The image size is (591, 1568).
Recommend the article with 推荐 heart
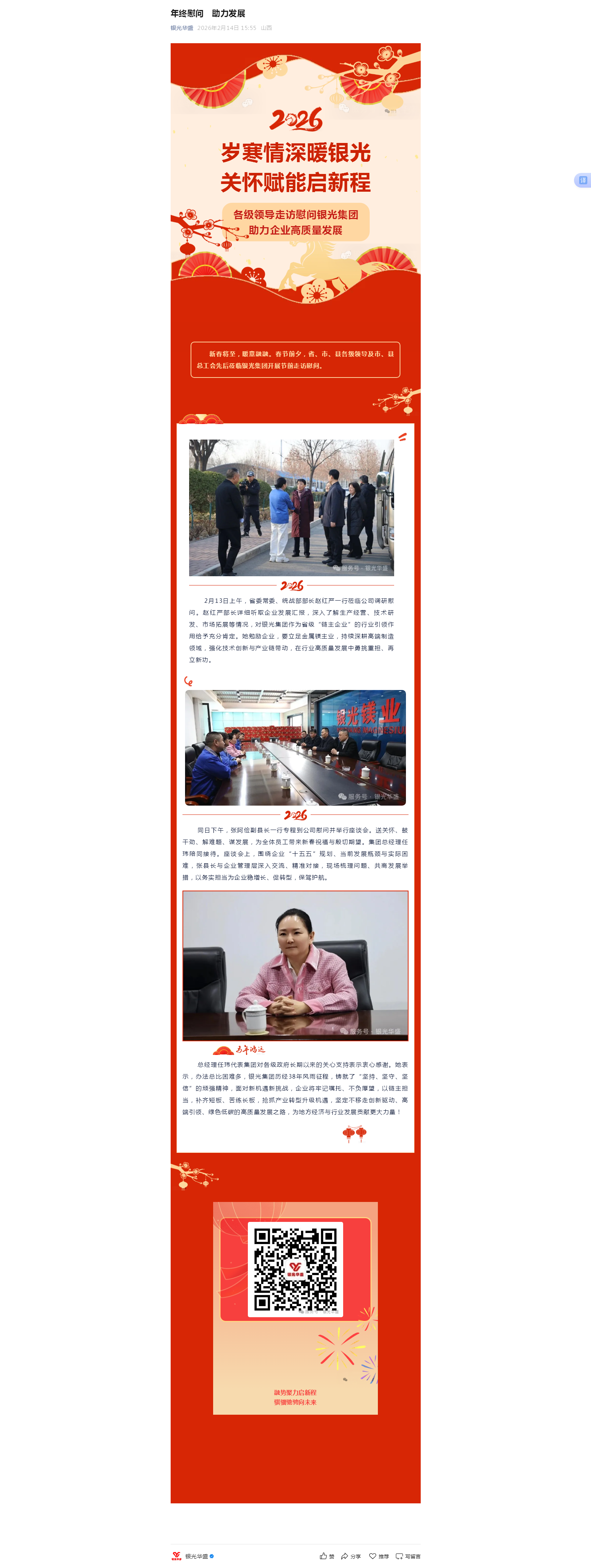tap(379, 1556)
